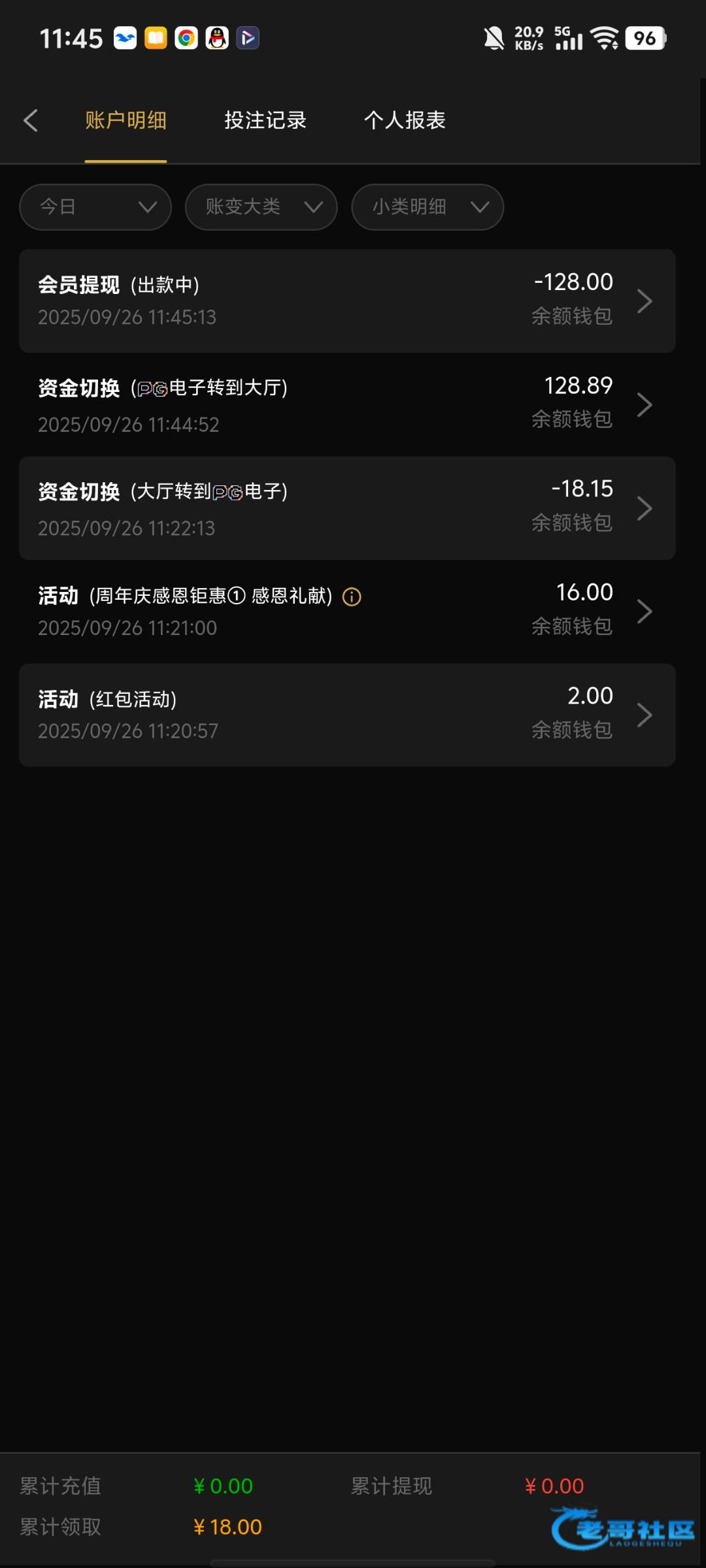Screen dimensions: 706x1568
Task: Switch to the 个人报表 tab
Action: pyautogui.click(x=405, y=120)
